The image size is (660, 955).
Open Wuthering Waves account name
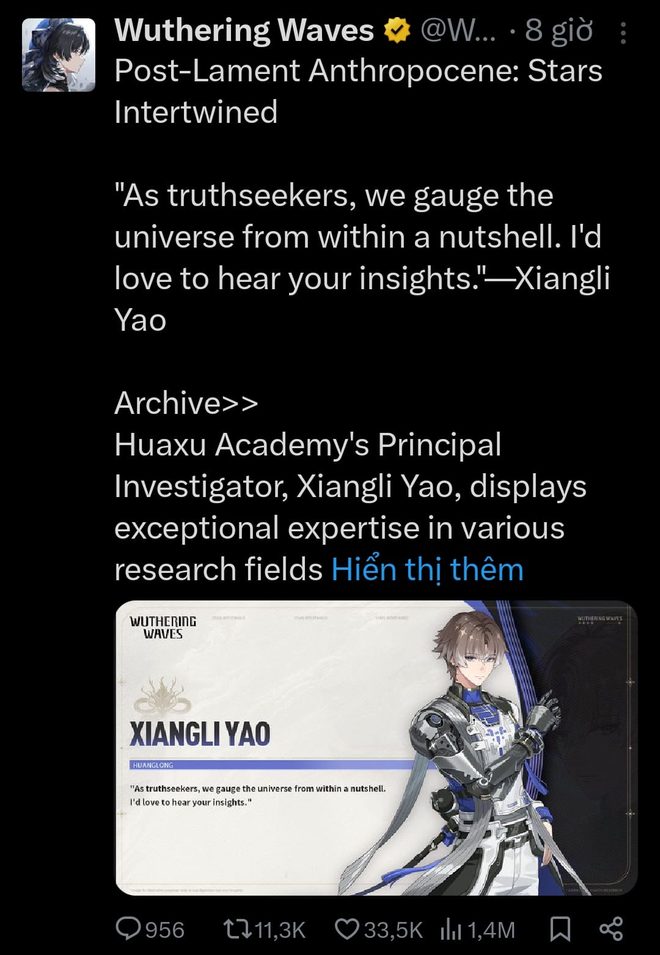point(244,31)
